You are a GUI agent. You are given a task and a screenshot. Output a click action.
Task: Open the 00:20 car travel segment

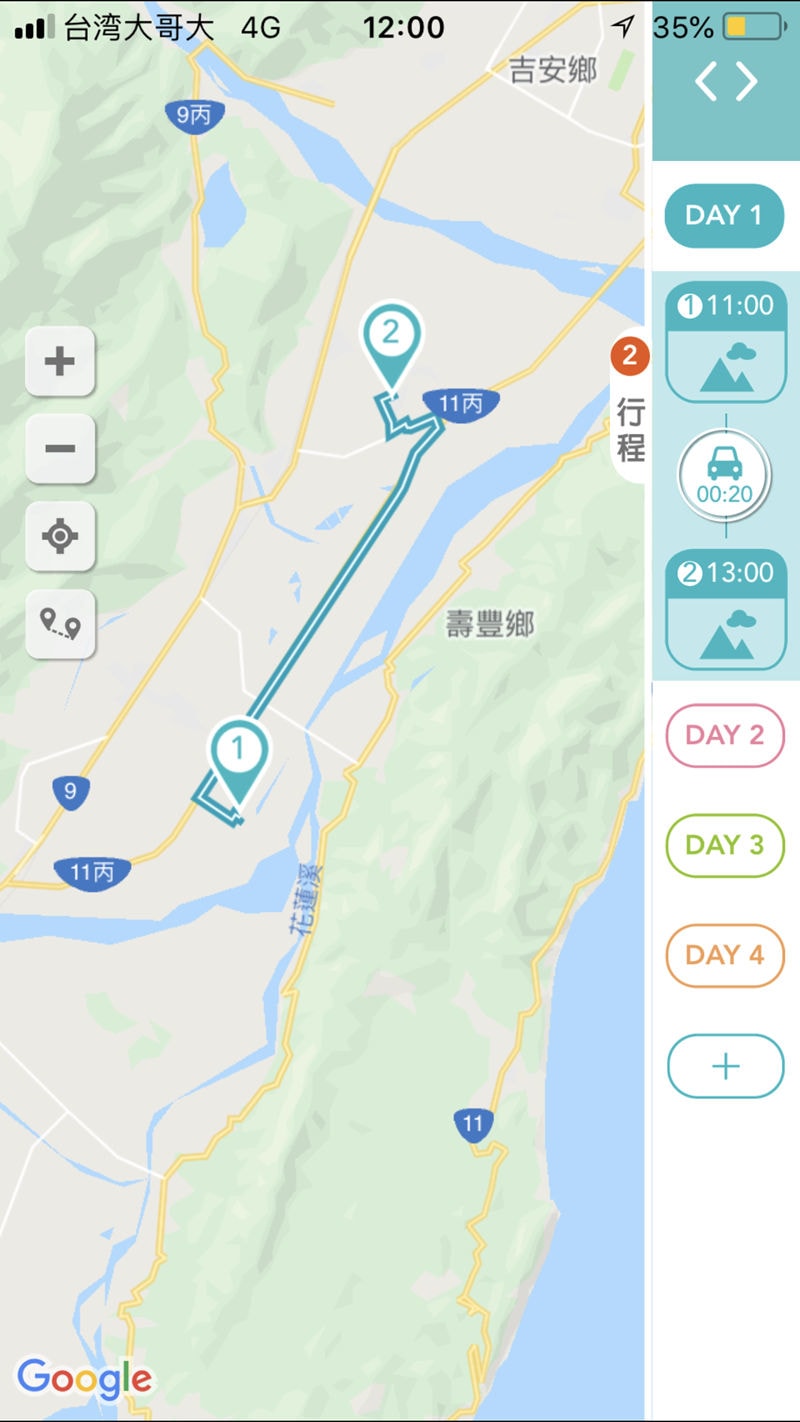[725, 478]
